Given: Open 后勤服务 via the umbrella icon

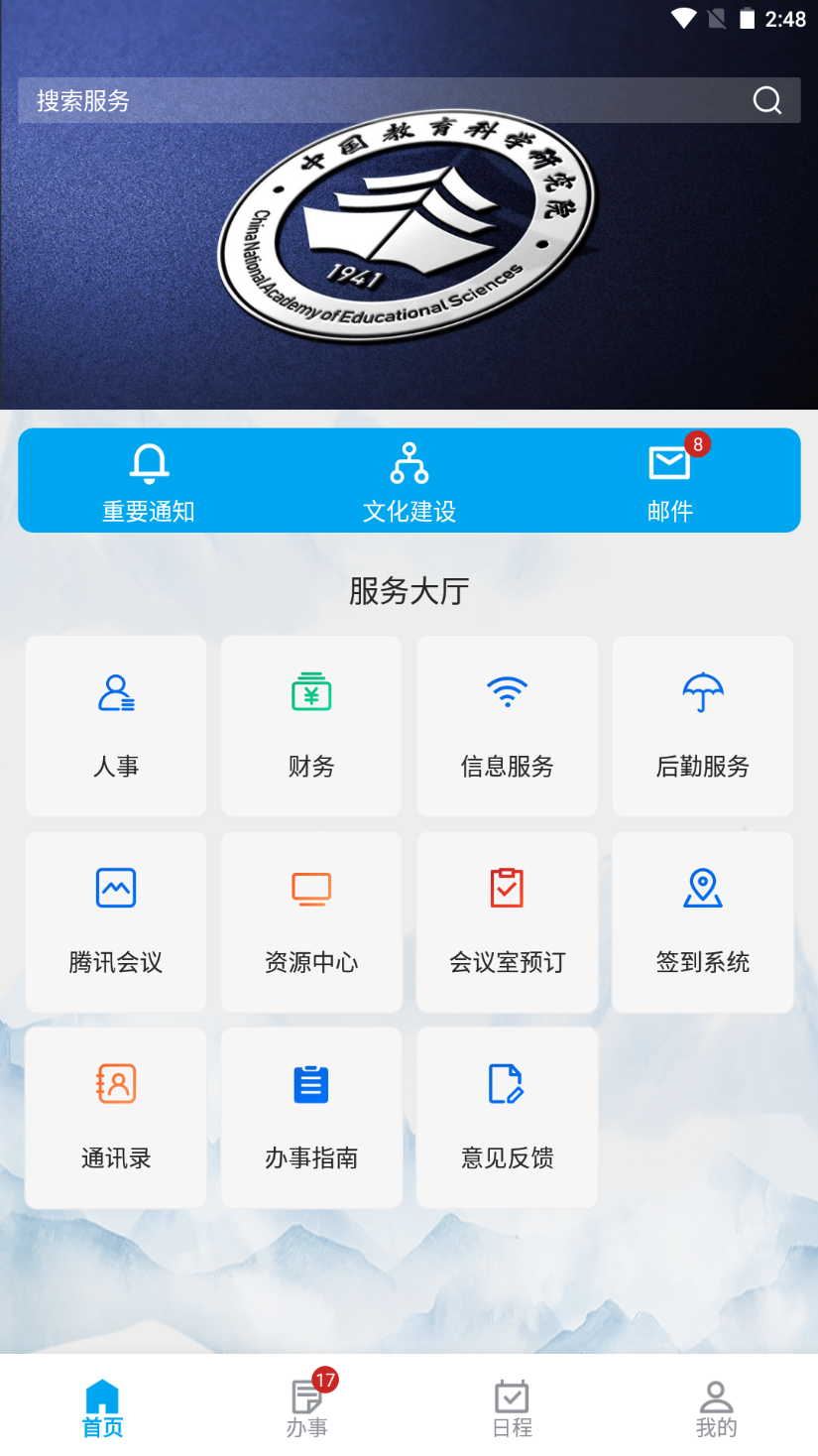Looking at the screenshot, I should (x=702, y=724).
